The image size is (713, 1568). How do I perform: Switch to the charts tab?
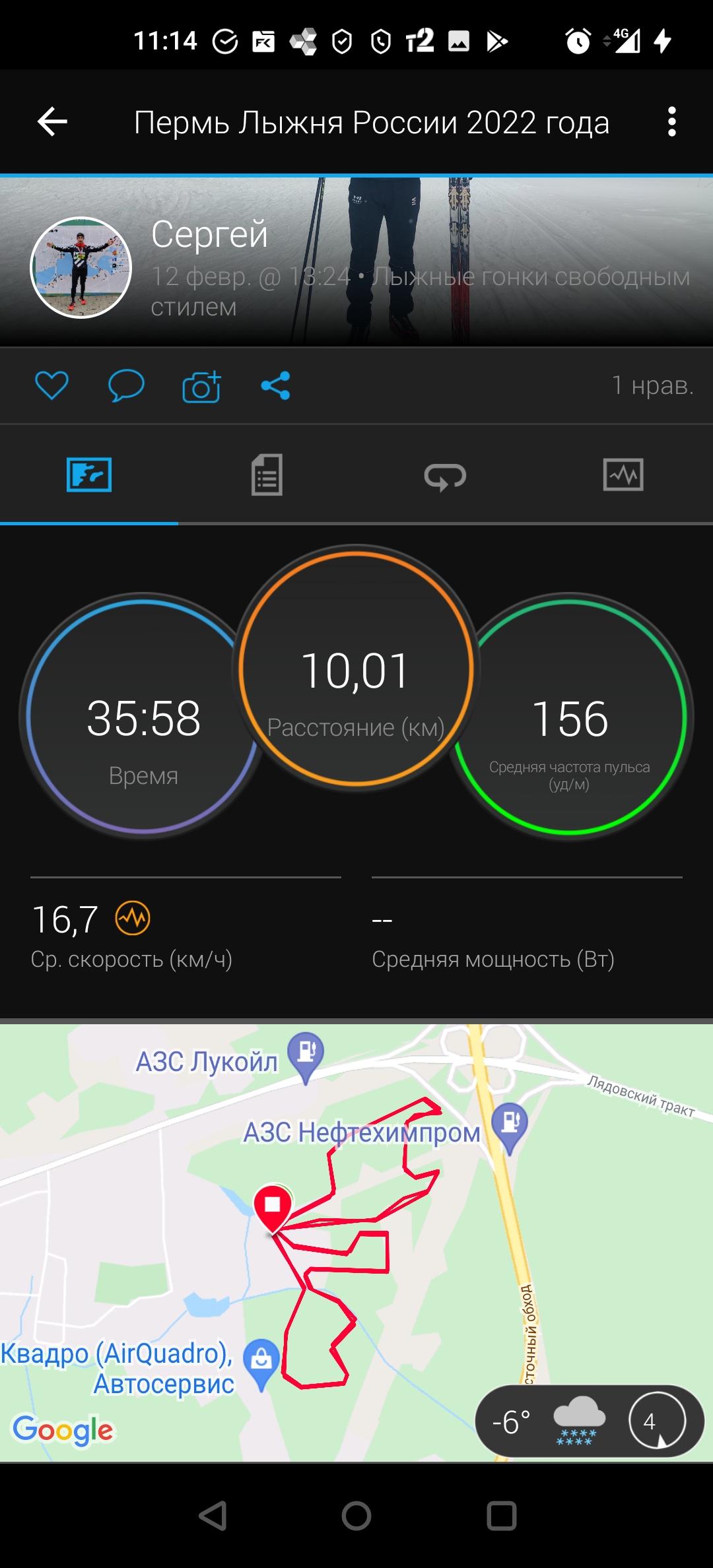pos(623,475)
